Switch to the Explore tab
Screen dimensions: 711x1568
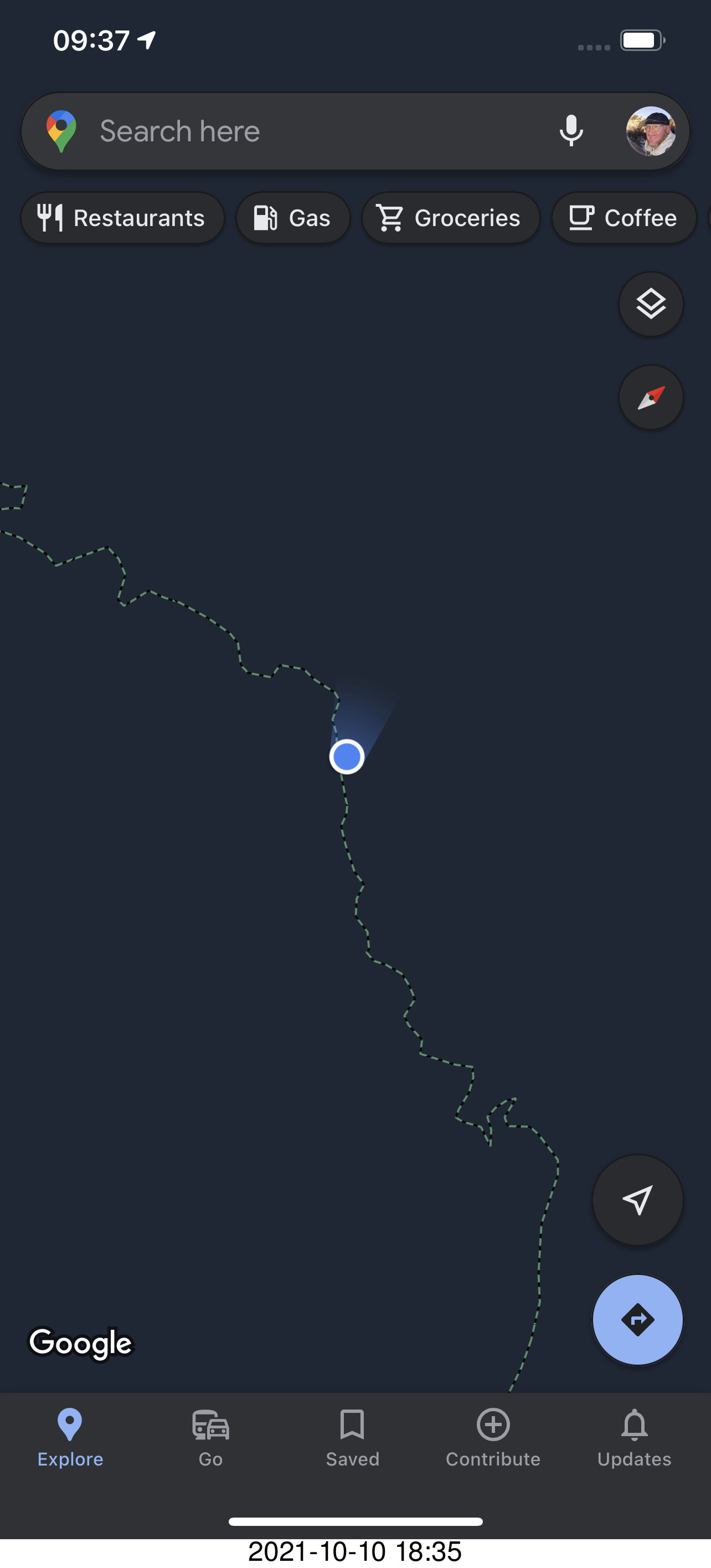[70, 1438]
